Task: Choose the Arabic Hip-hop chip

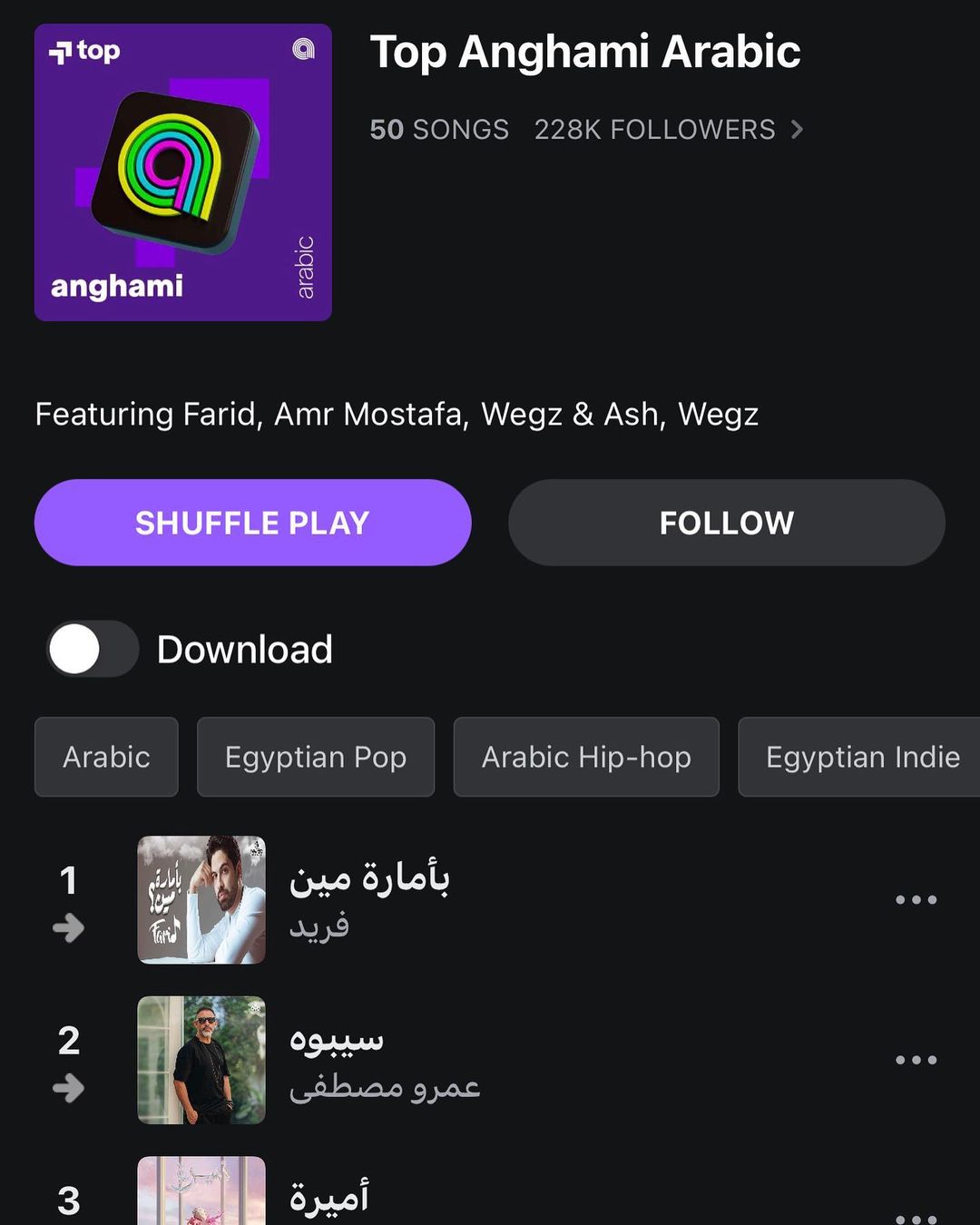Action: tap(586, 757)
